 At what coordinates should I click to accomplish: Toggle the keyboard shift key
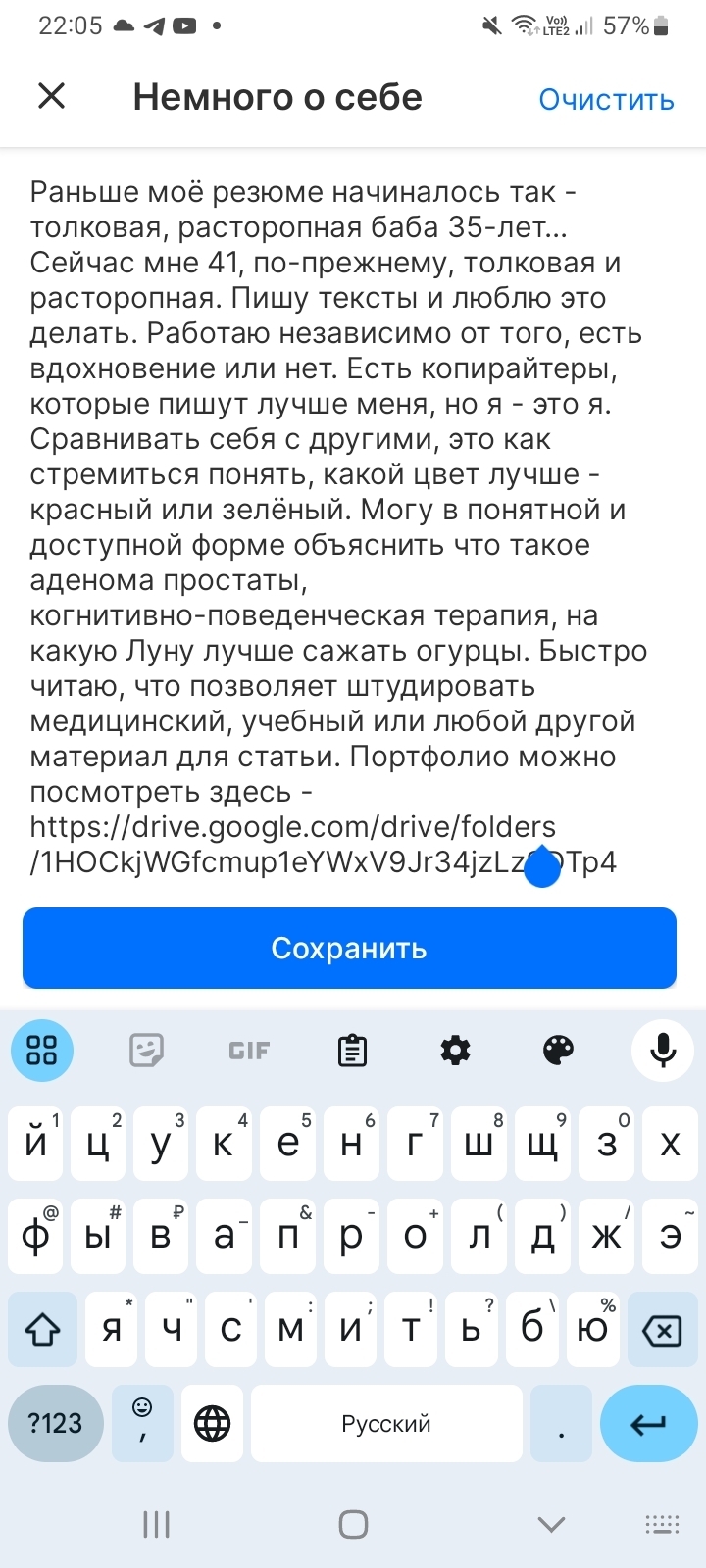(42, 1330)
